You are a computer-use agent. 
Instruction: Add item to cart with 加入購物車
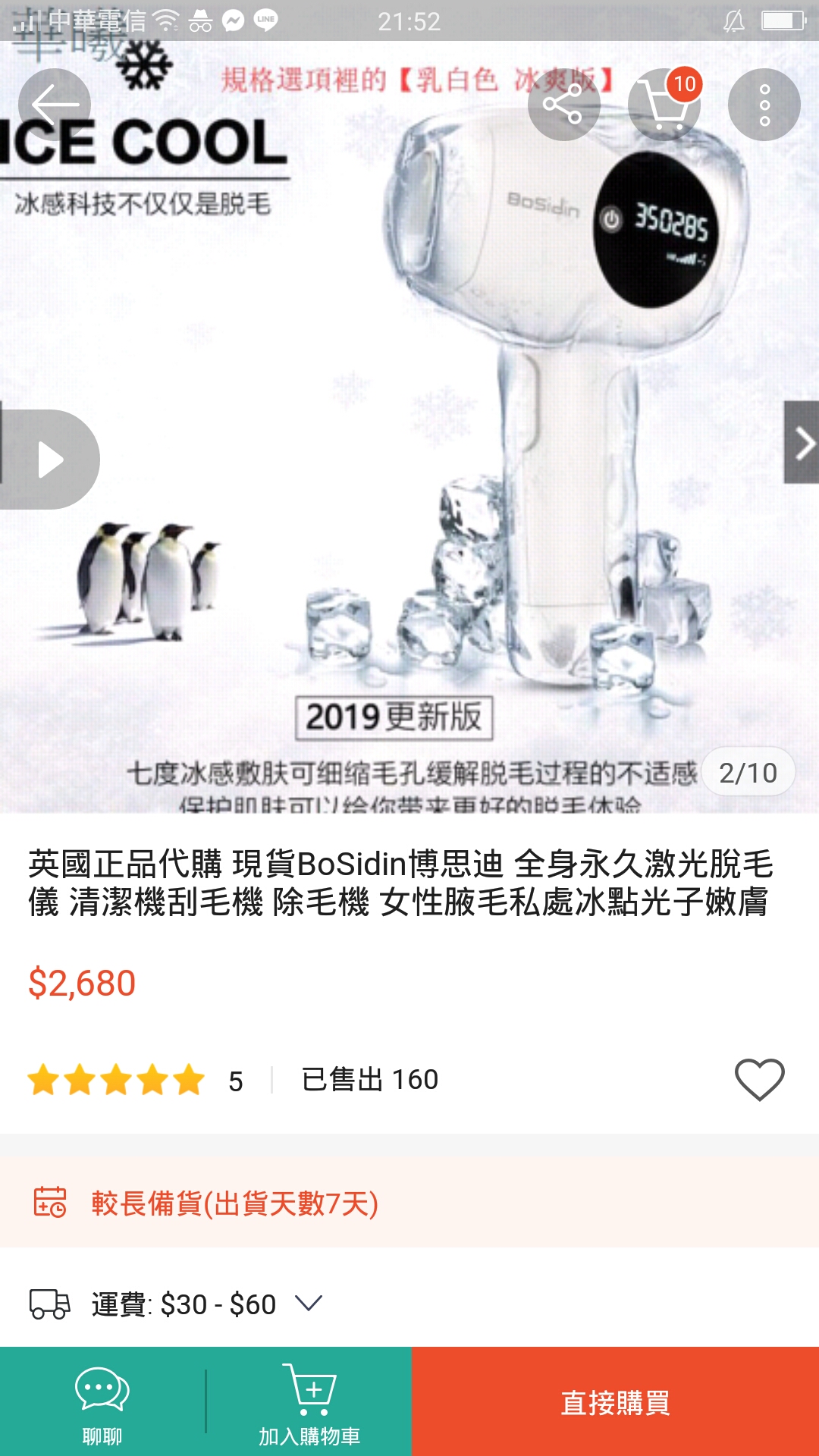pos(309,1402)
